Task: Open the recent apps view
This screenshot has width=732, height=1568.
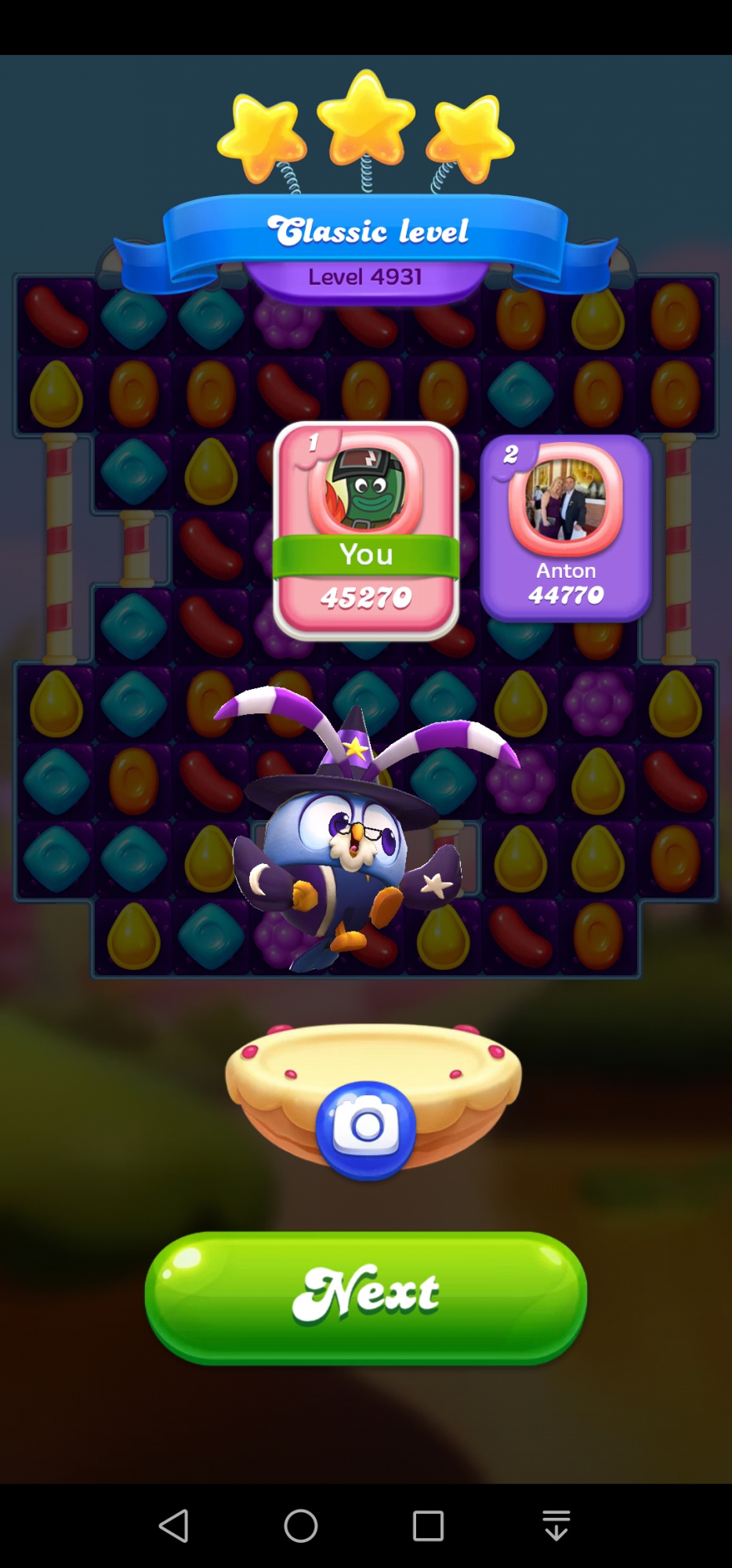Action: (x=428, y=1526)
